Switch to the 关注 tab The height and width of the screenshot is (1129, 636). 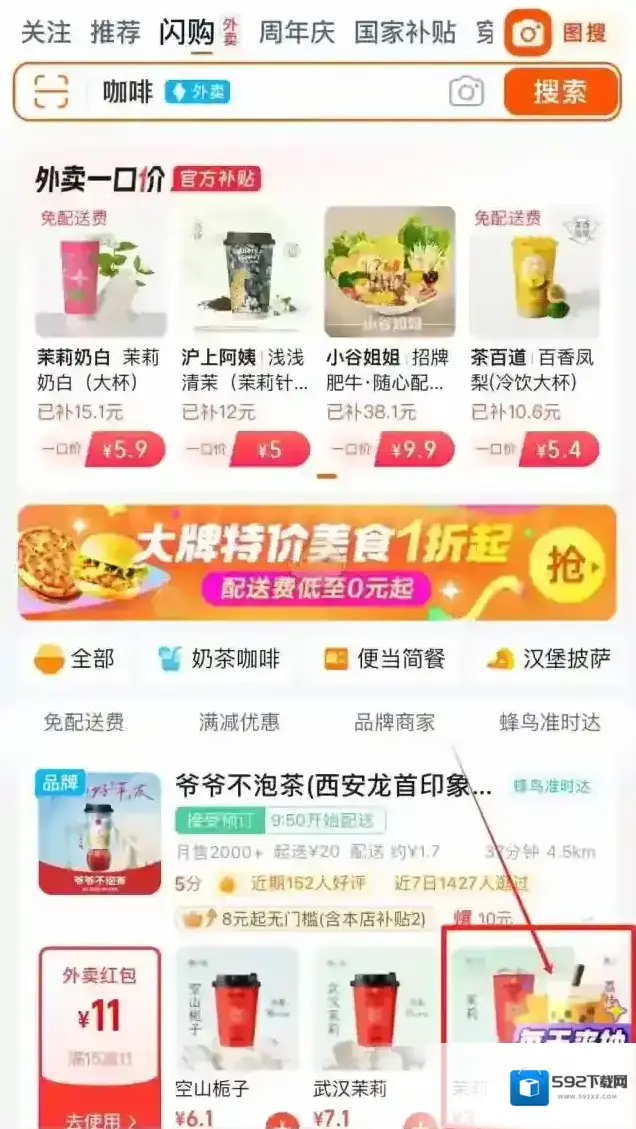46,32
